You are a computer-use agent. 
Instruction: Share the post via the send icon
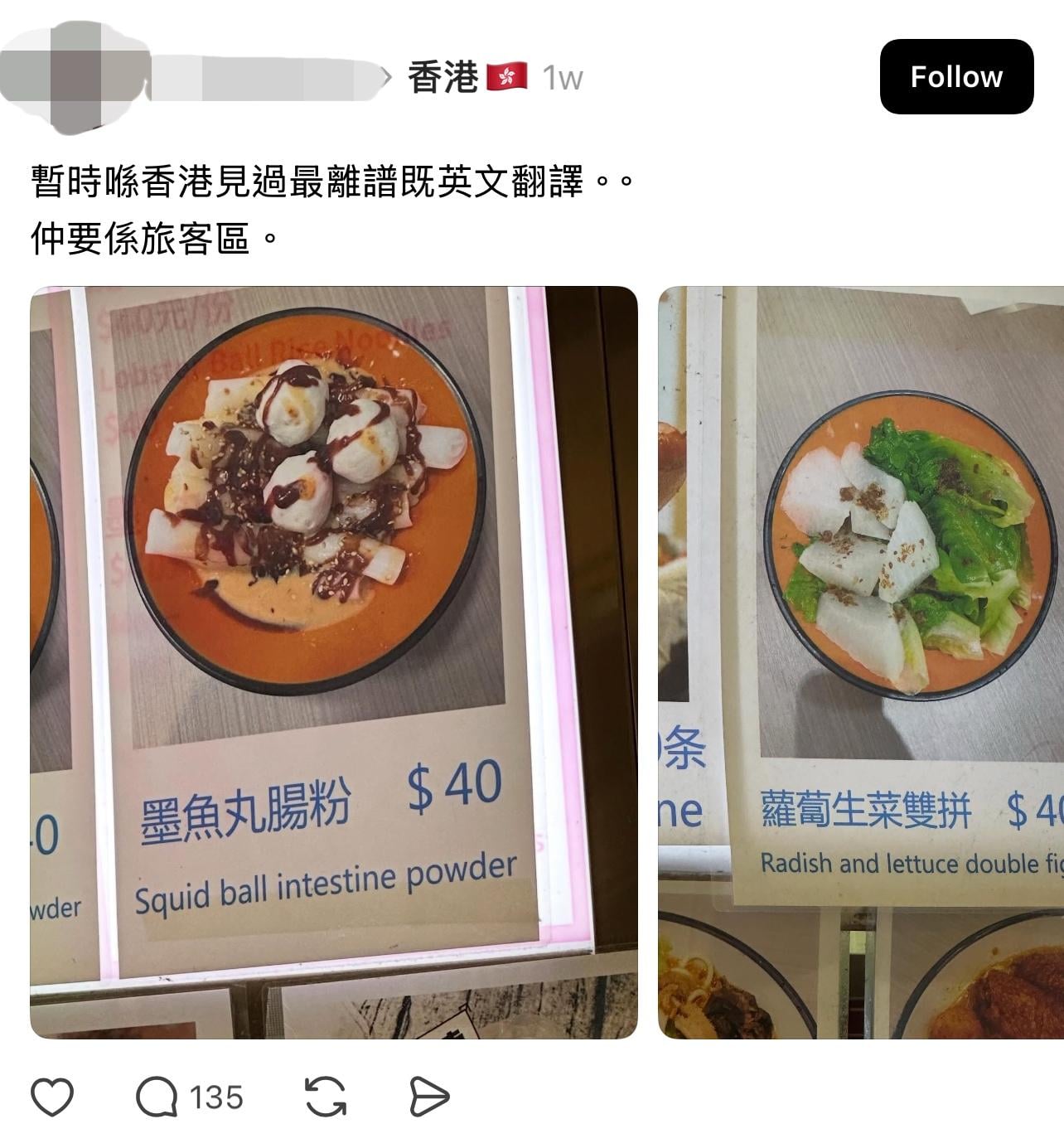[x=429, y=1097]
